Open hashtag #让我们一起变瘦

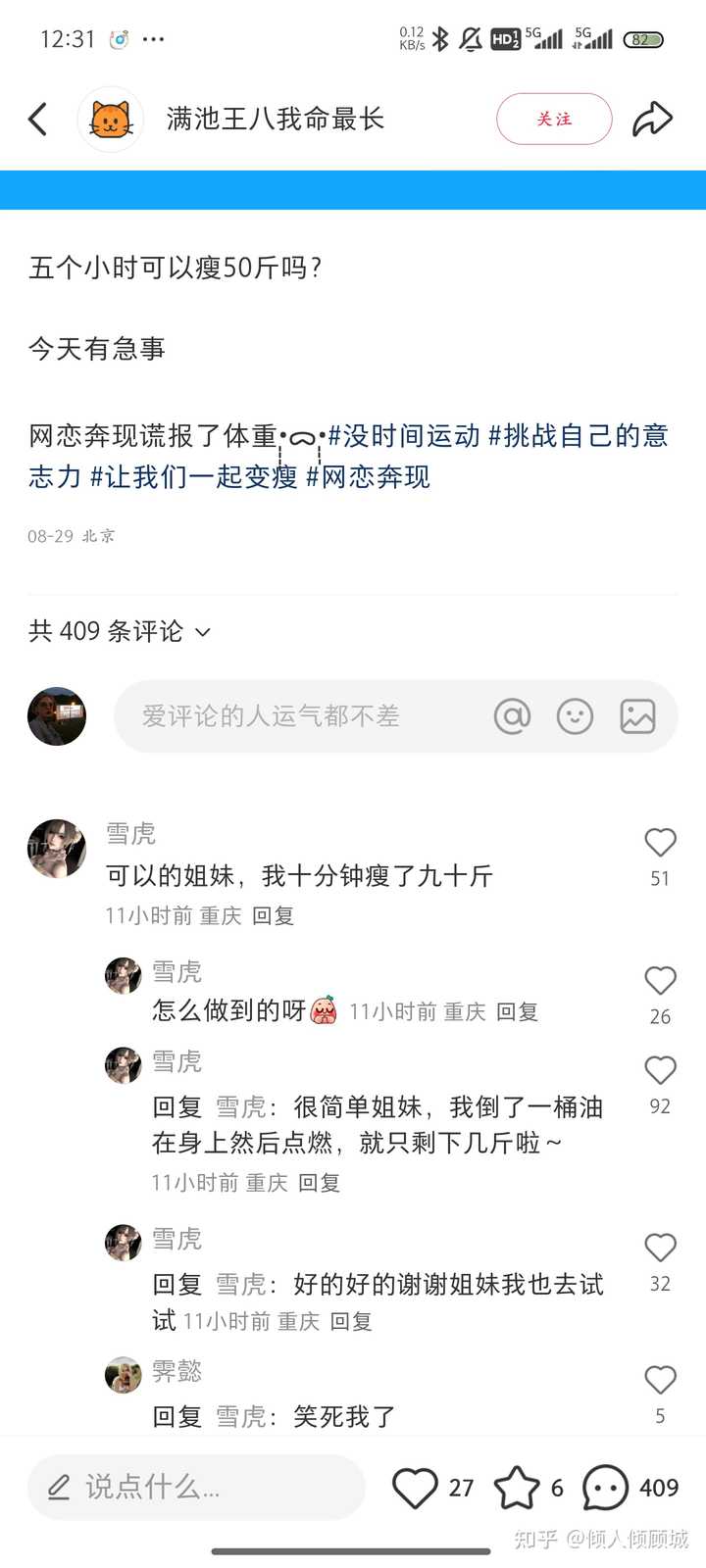click(193, 477)
